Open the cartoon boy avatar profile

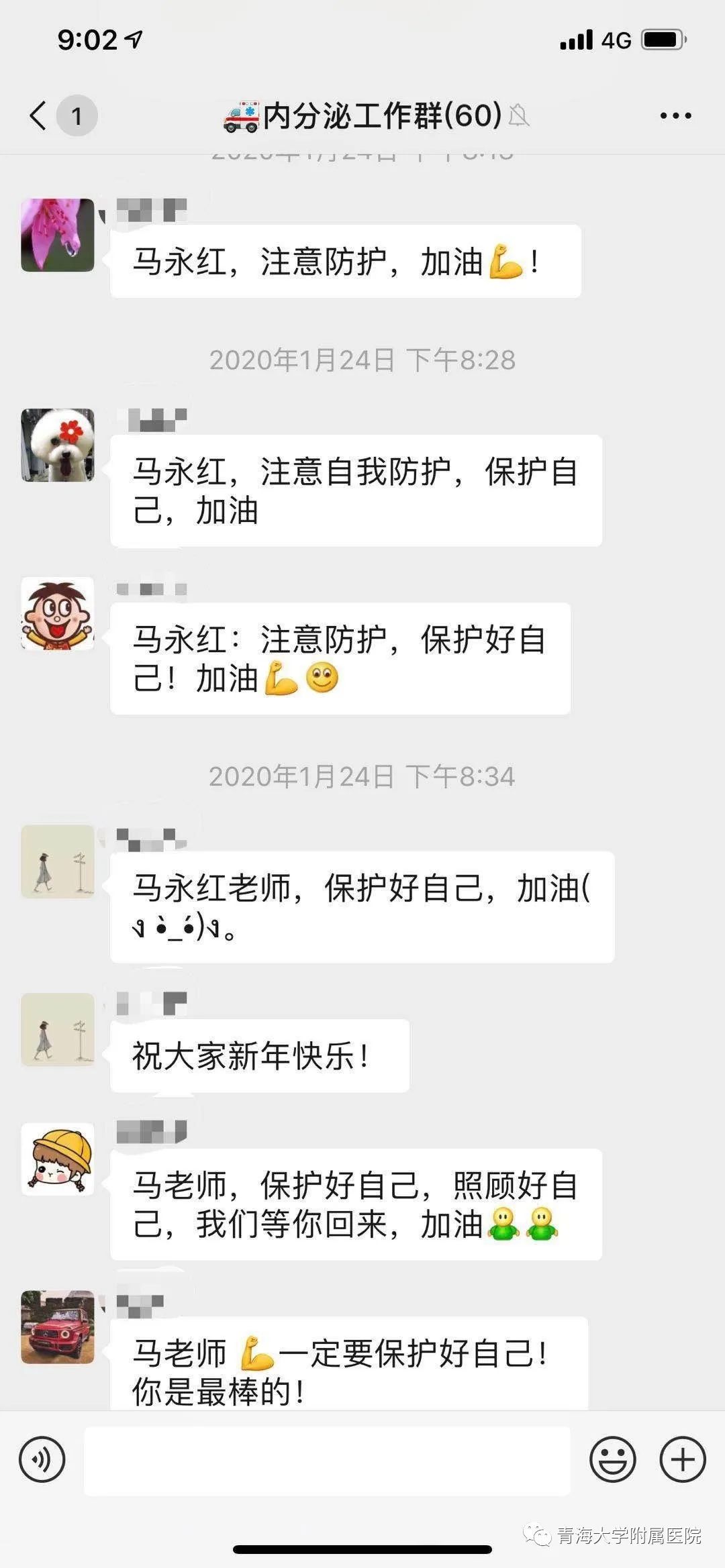click(x=58, y=613)
